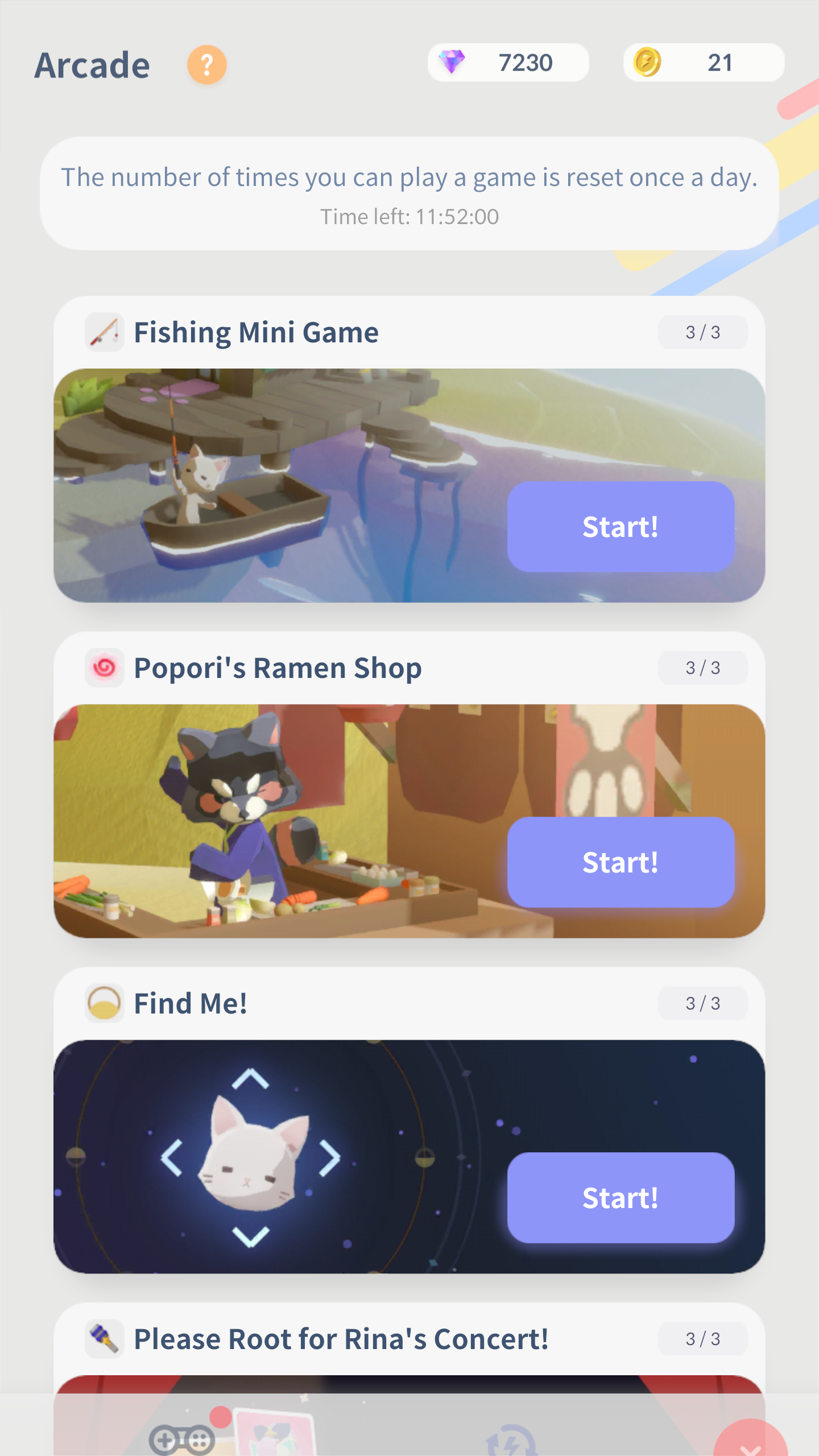Check the 3/3 play counter for Fishing Mini Game

(x=703, y=332)
